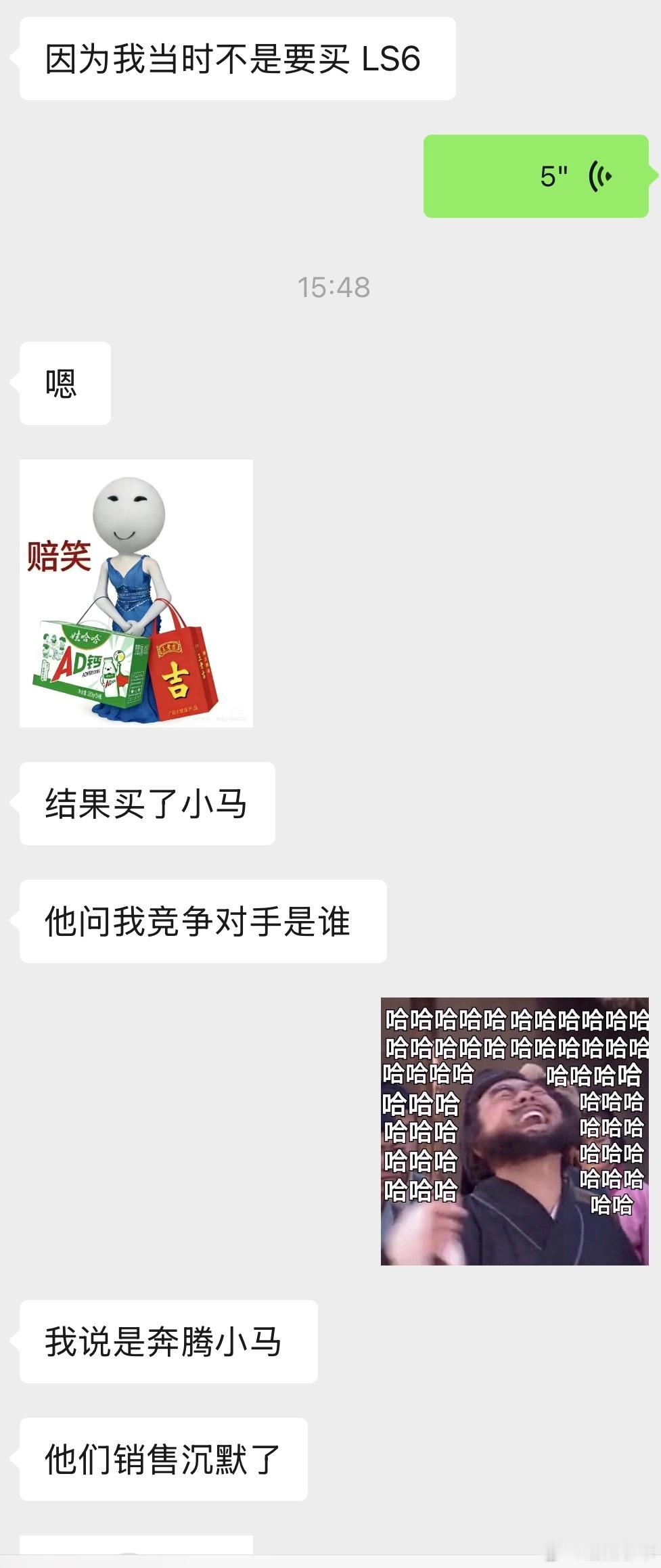This screenshot has width=661, height=1568.
Task: Tap the 5" duration label on the voice message
Action: tap(553, 175)
